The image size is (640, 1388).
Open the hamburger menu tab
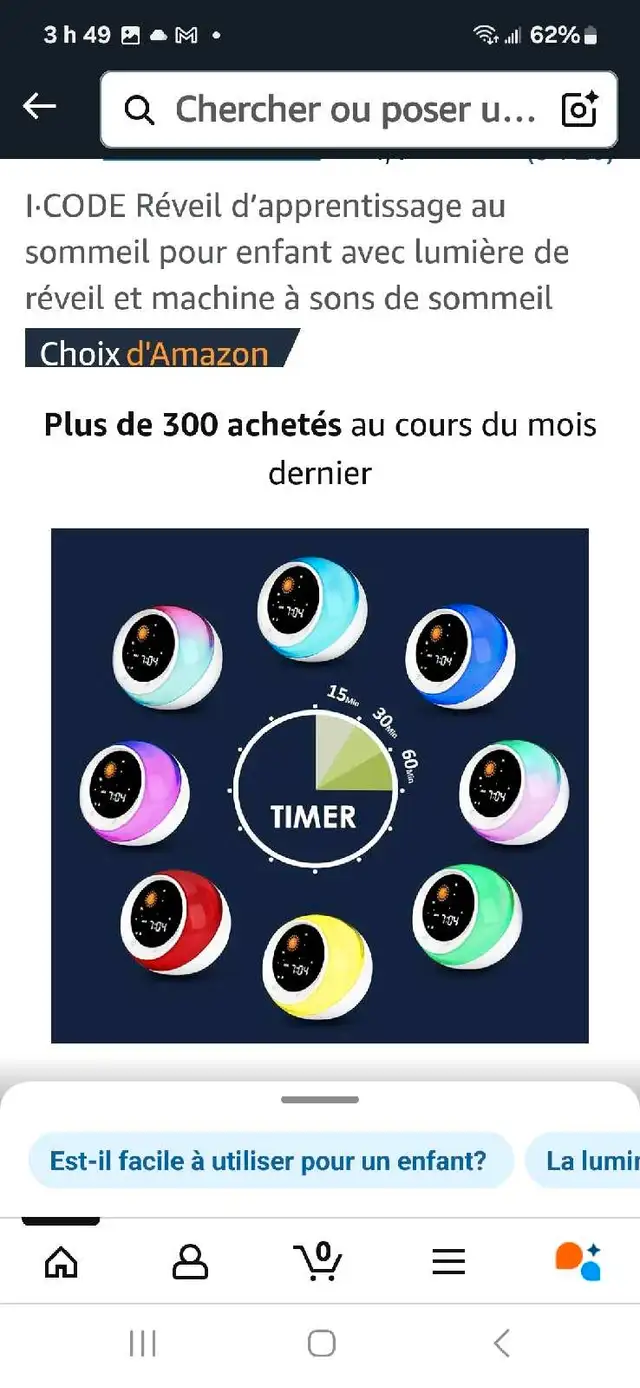(x=448, y=1262)
